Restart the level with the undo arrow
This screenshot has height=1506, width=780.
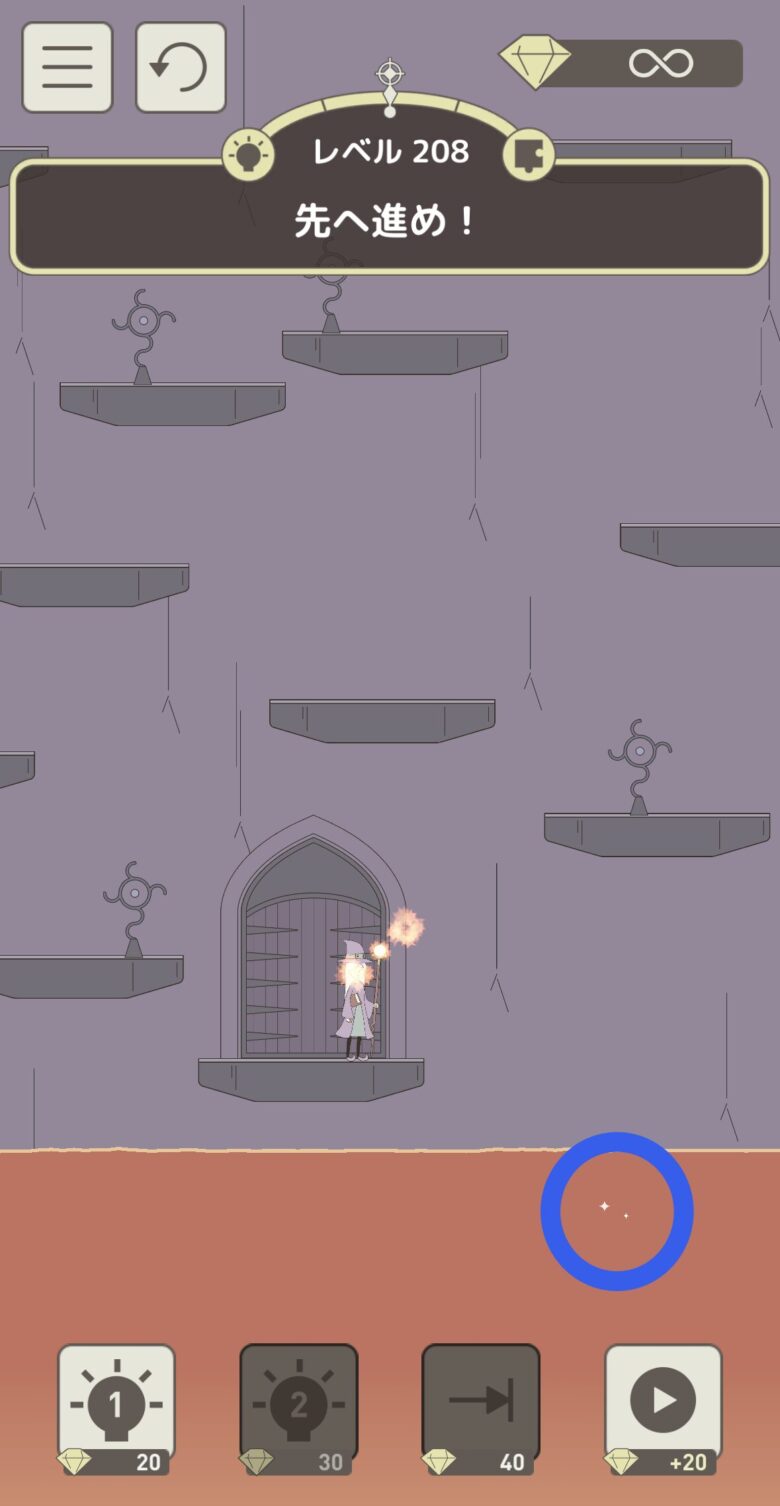pos(180,67)
